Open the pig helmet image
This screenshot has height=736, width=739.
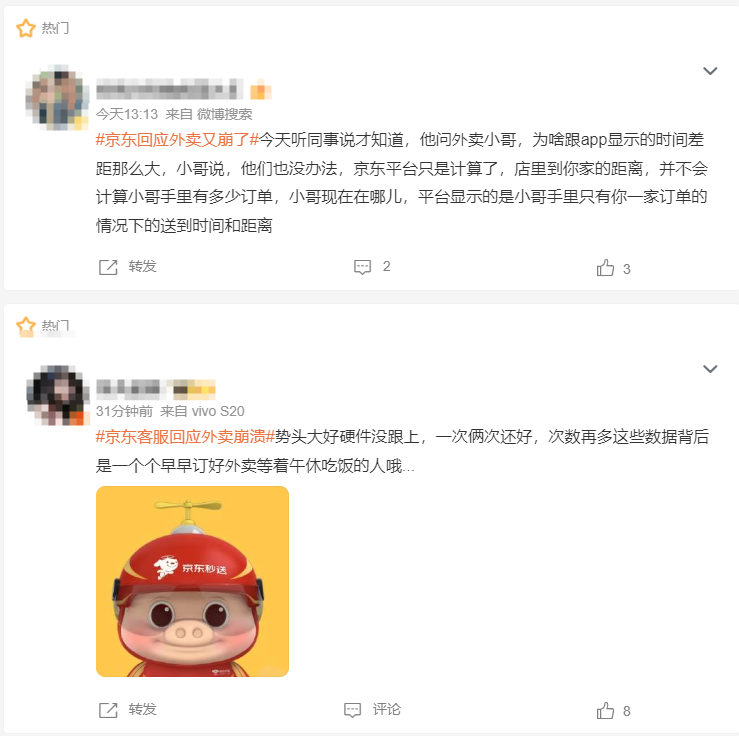pos(192,581)
